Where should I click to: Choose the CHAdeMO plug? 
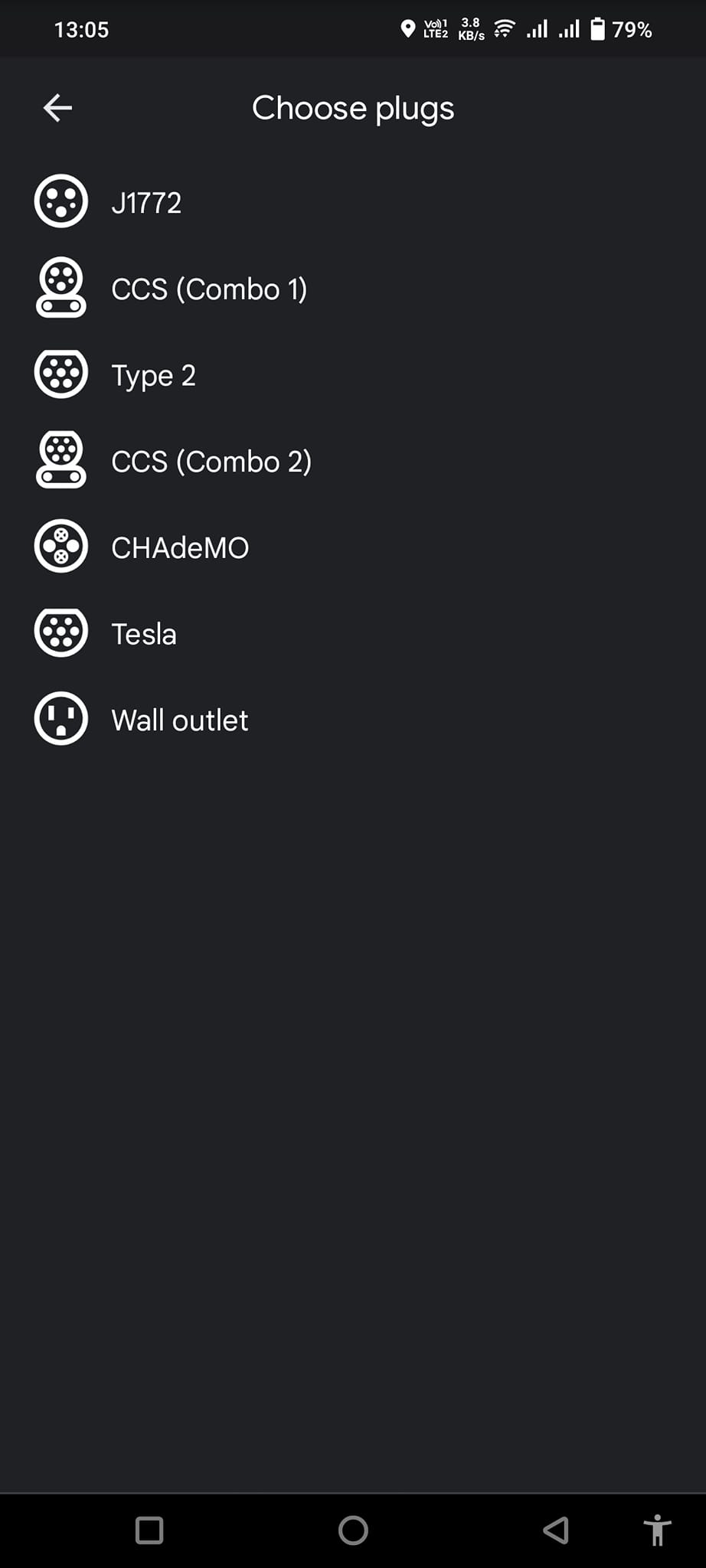353,547
